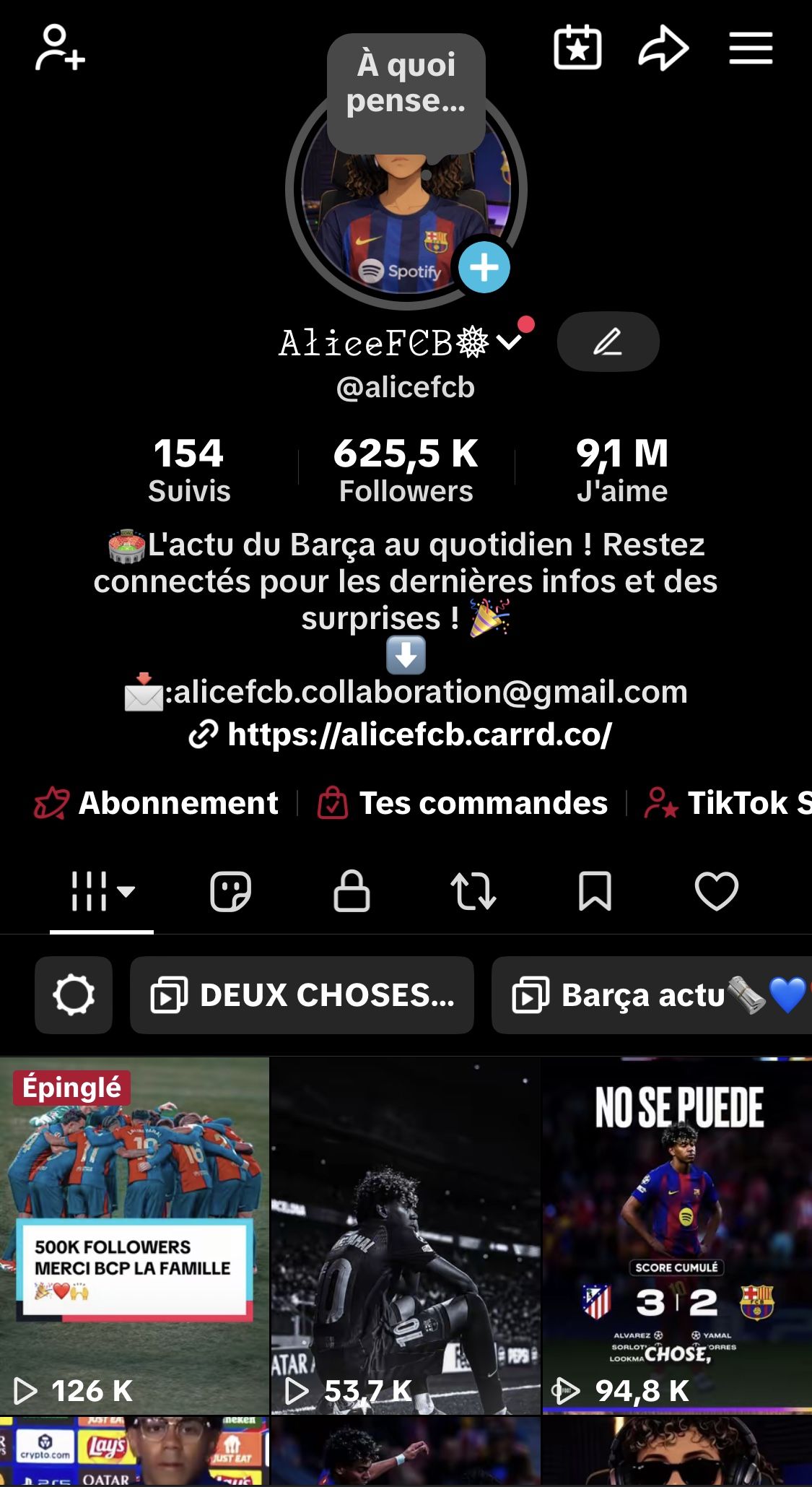Screen dimensions: 812x1487
Task: Switch to the reposts tab
Action: (473, 891)
